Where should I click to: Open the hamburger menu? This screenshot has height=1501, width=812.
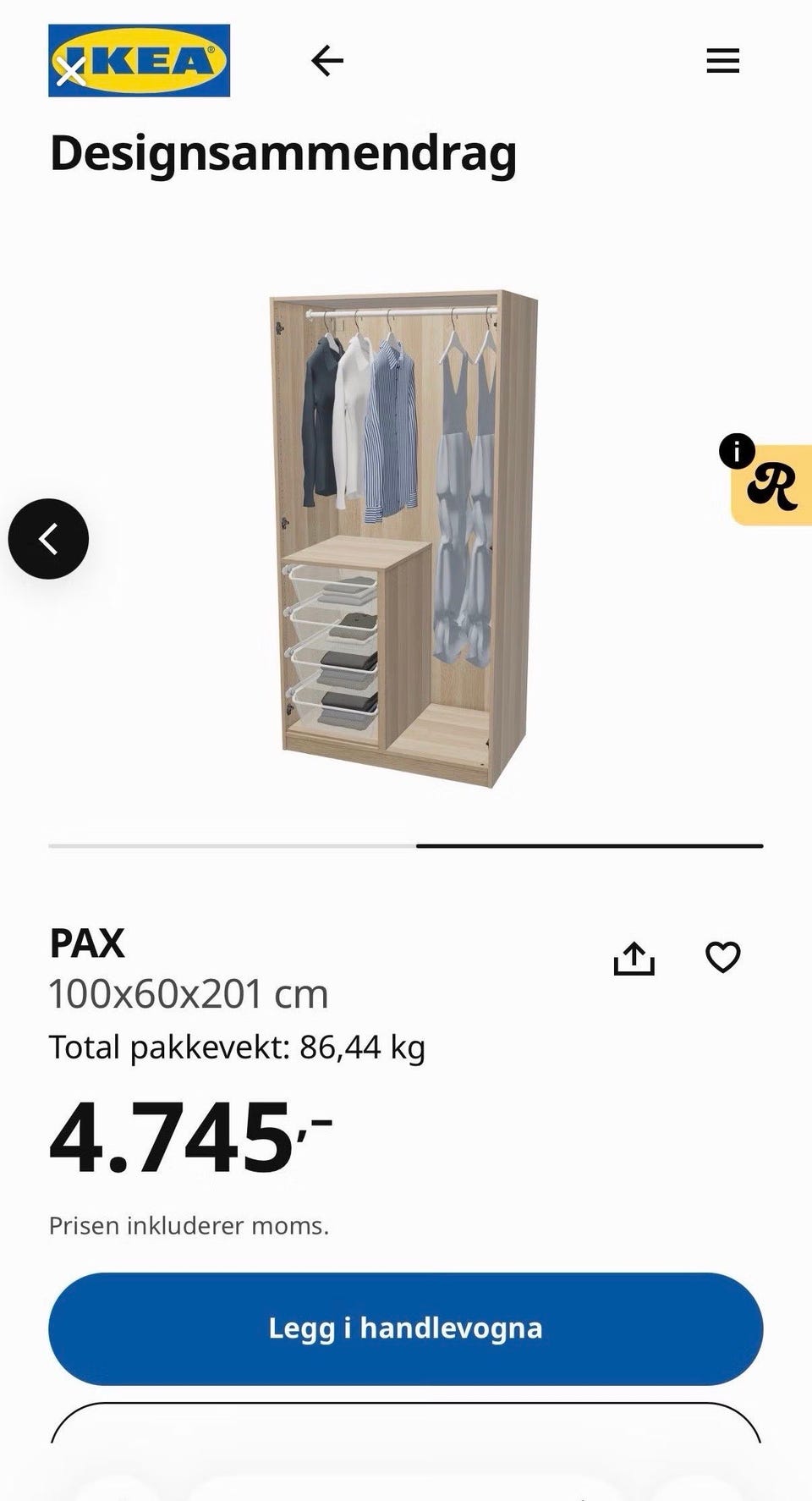(x=723, y=60)
